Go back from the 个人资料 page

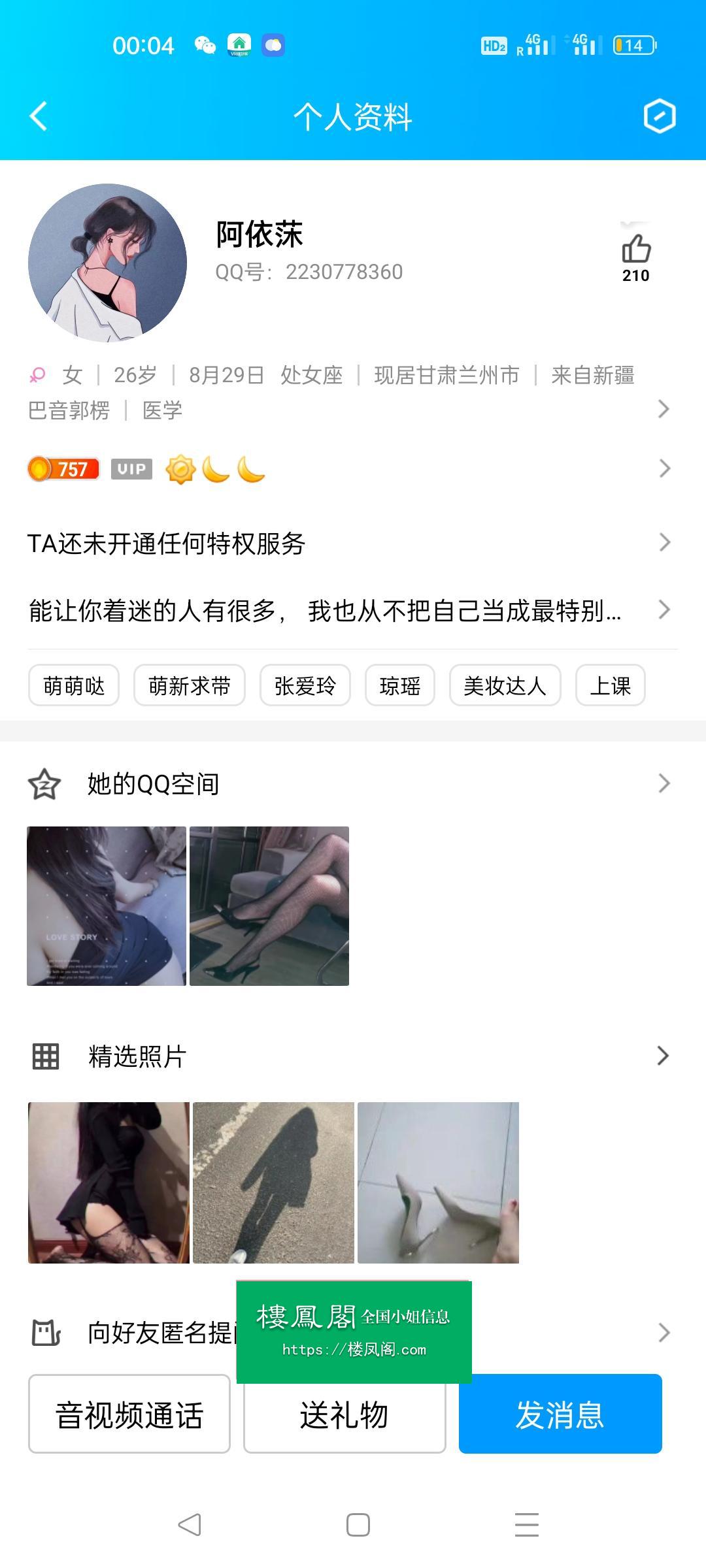pos(39,116)
